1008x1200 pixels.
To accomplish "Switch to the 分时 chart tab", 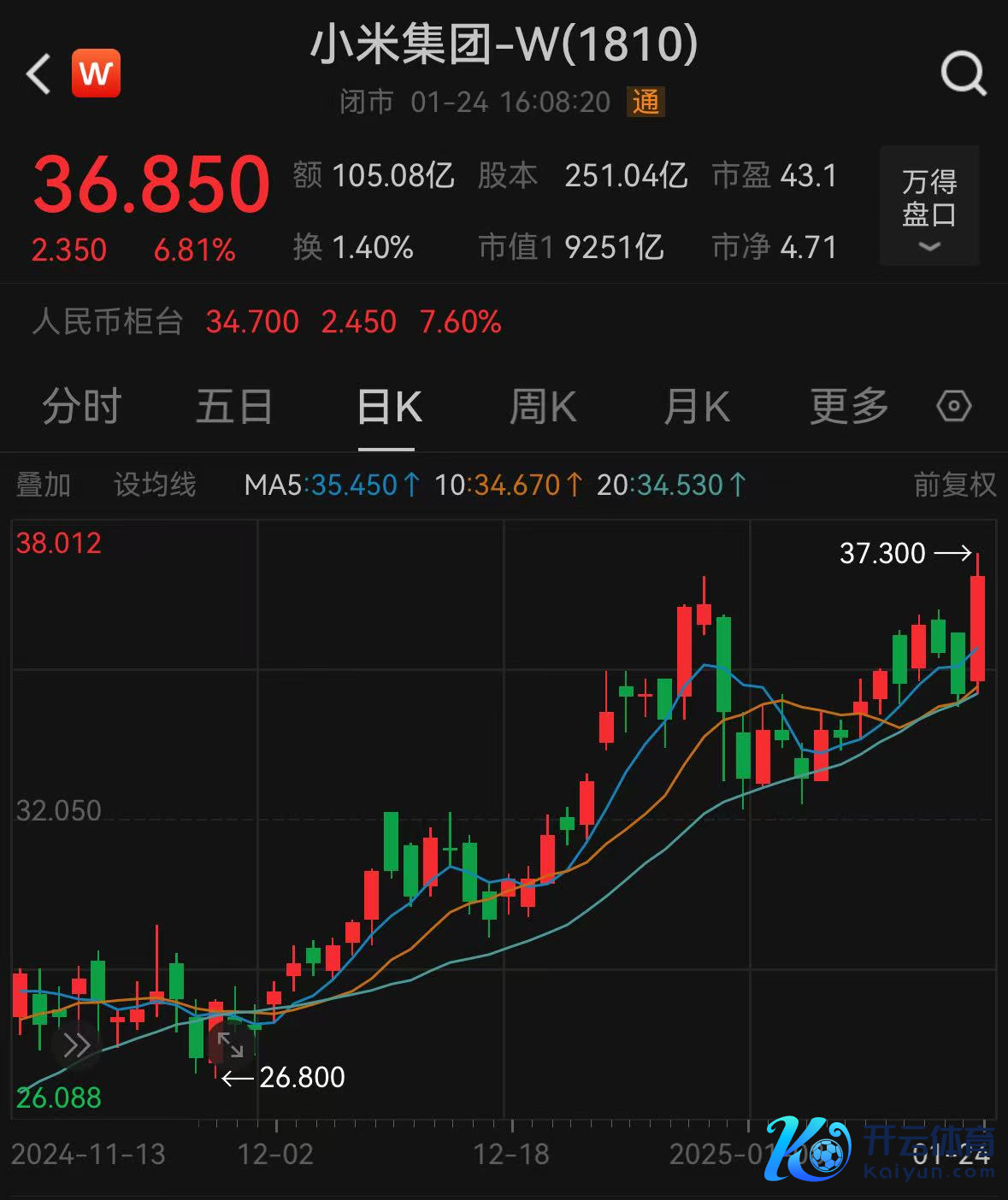I will [82, 407].
